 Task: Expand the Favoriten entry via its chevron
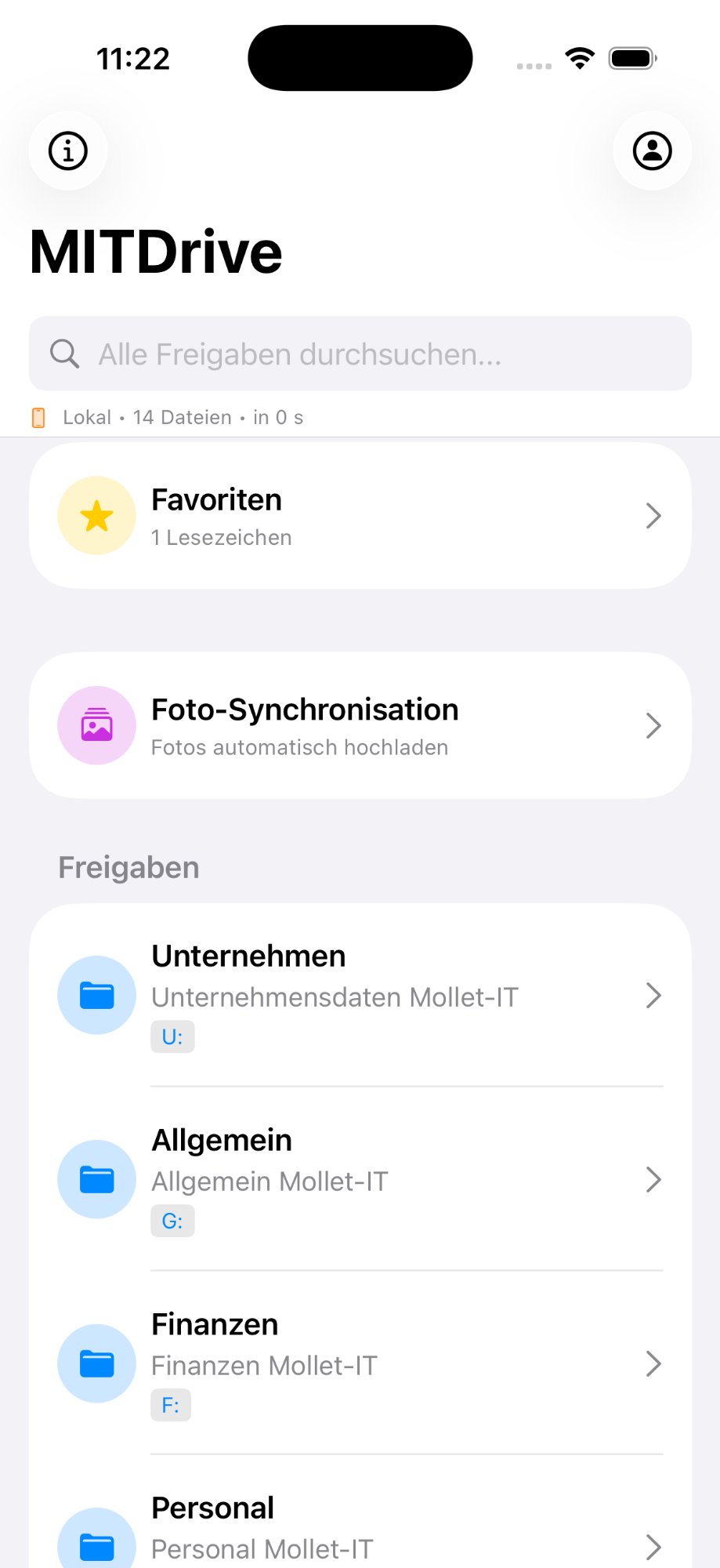click(653, 515)
